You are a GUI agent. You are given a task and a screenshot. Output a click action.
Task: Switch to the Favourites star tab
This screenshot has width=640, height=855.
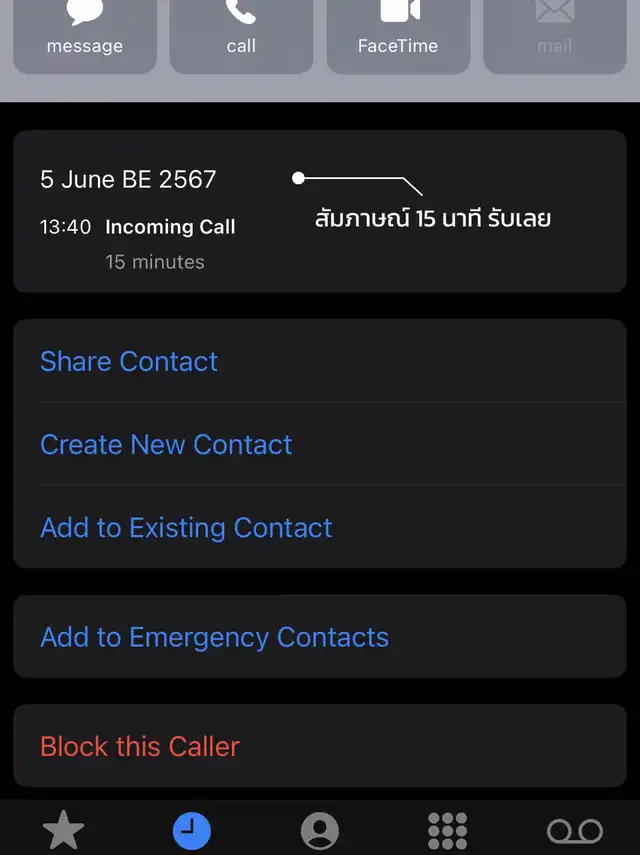tap(64, 831)
